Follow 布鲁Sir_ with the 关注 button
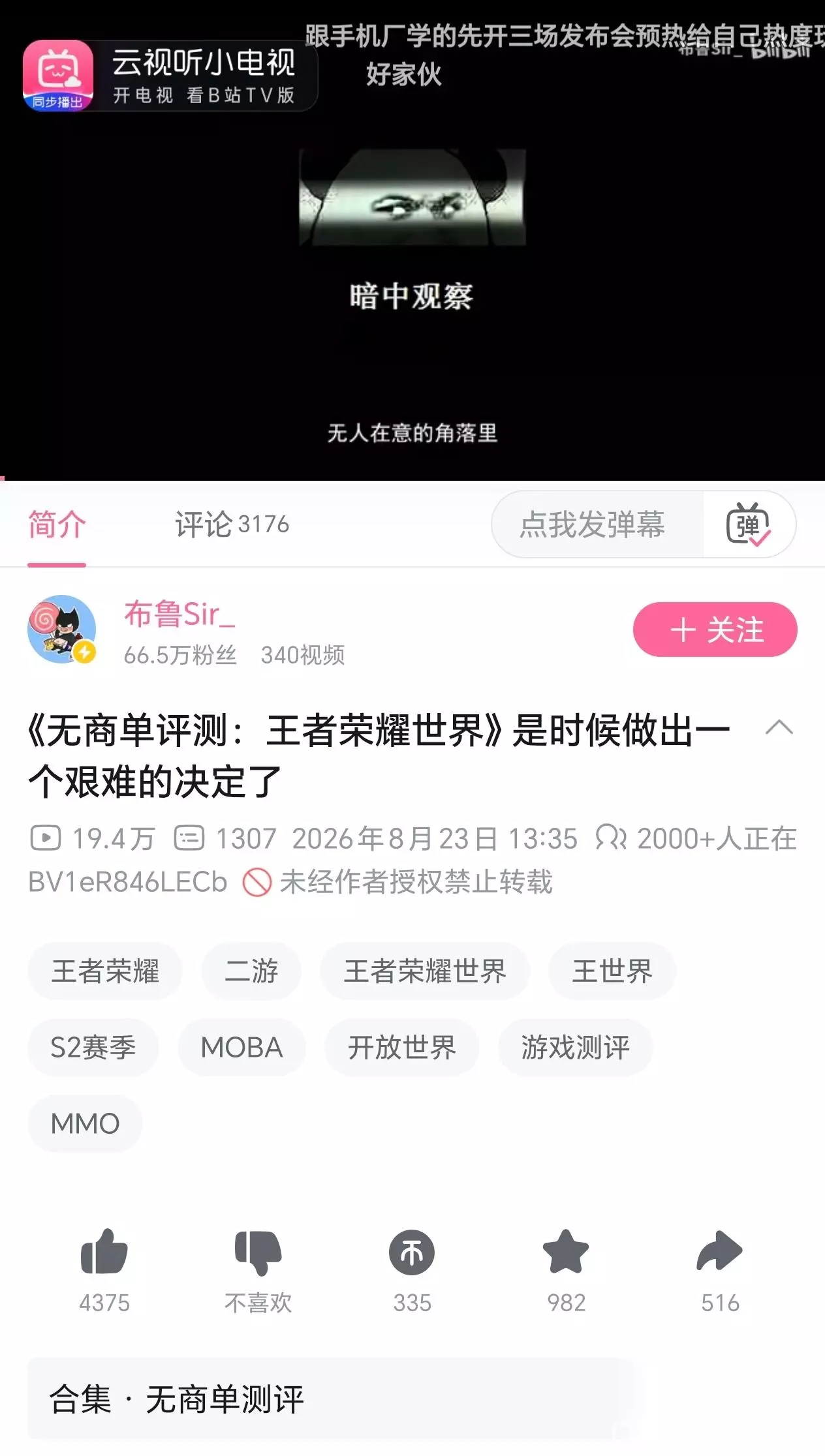The image size is (825, 1456). click(x=715, y=629)
